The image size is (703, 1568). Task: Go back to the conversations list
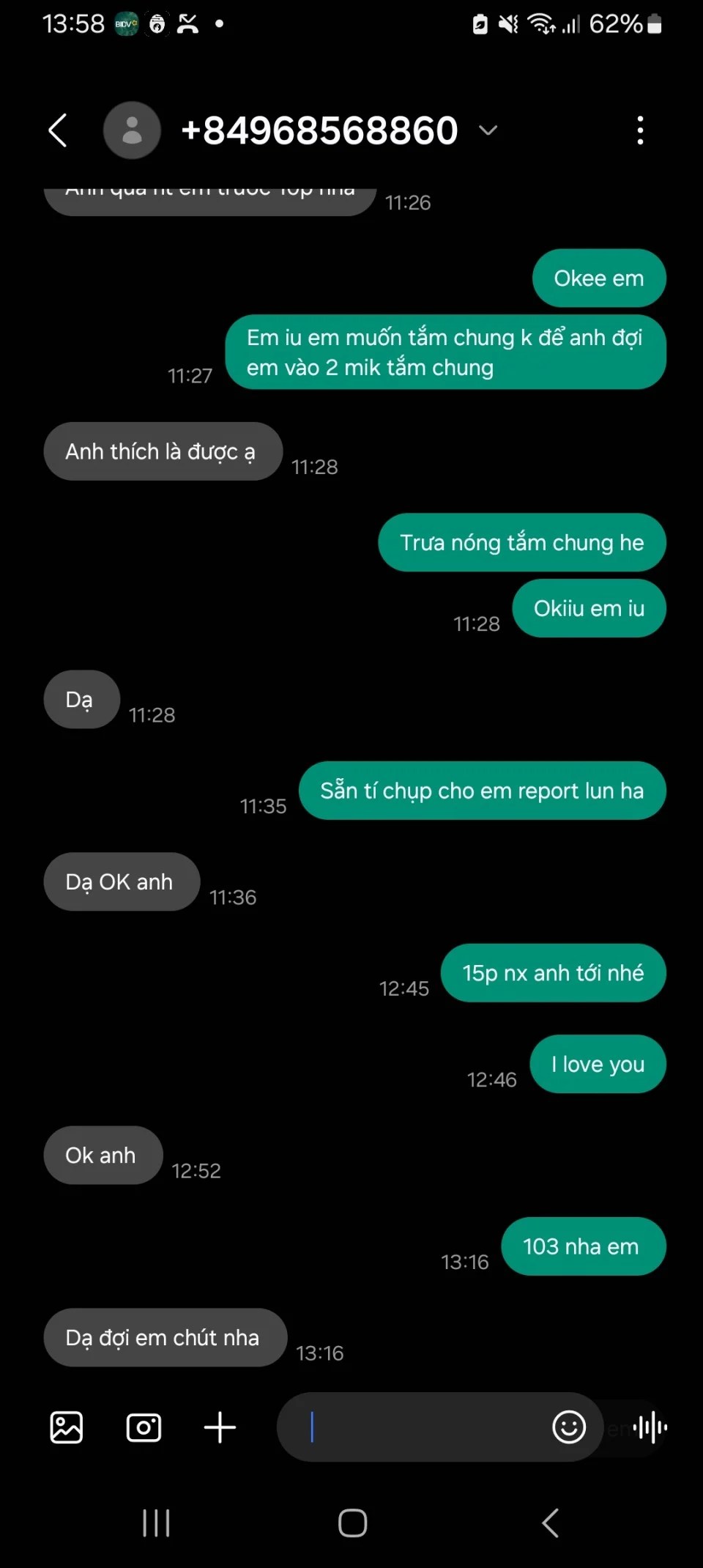point(58,130)
